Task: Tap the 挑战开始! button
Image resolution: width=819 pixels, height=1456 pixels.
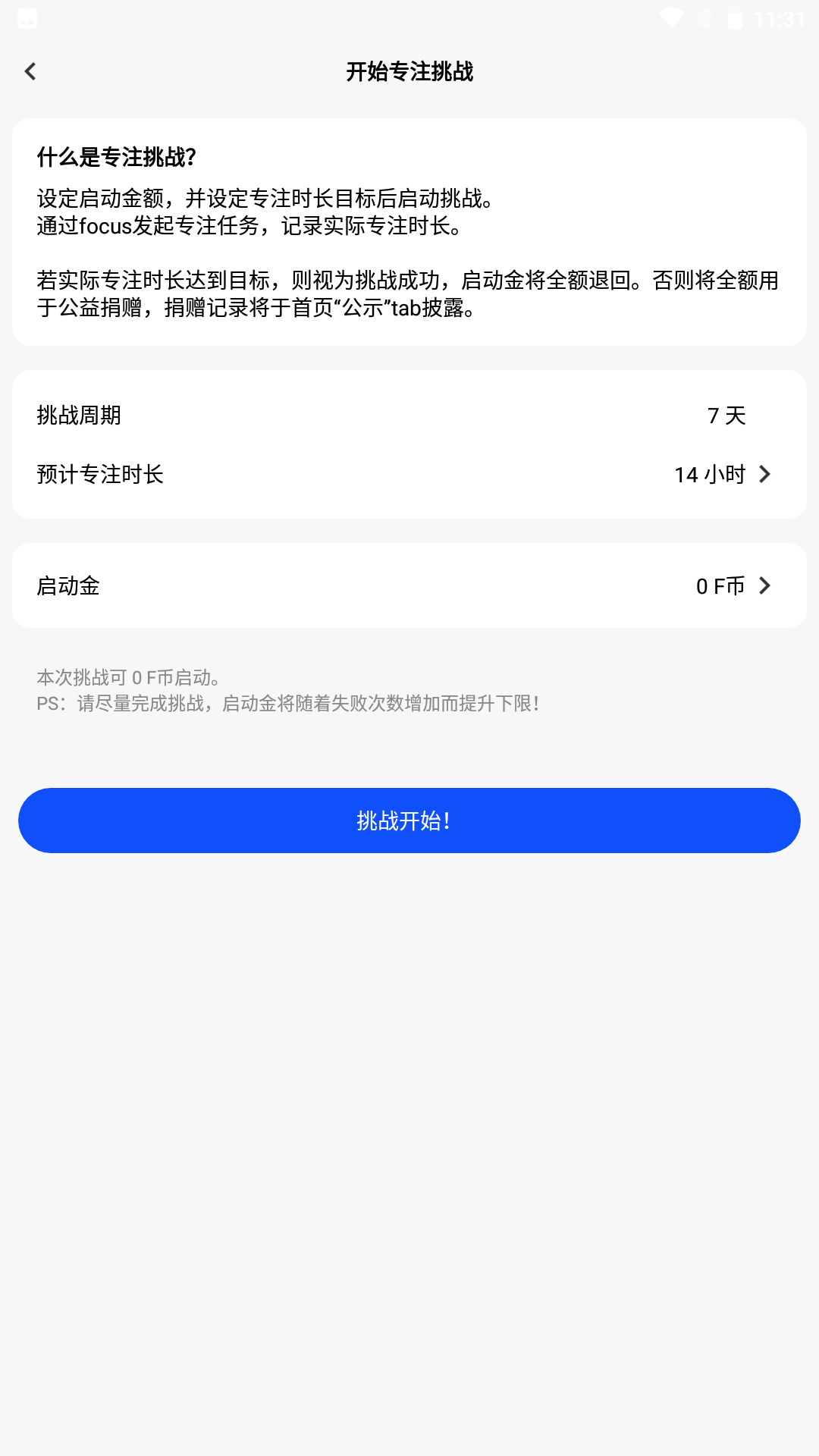Action: pyautogui.click(x=409, y=821)
